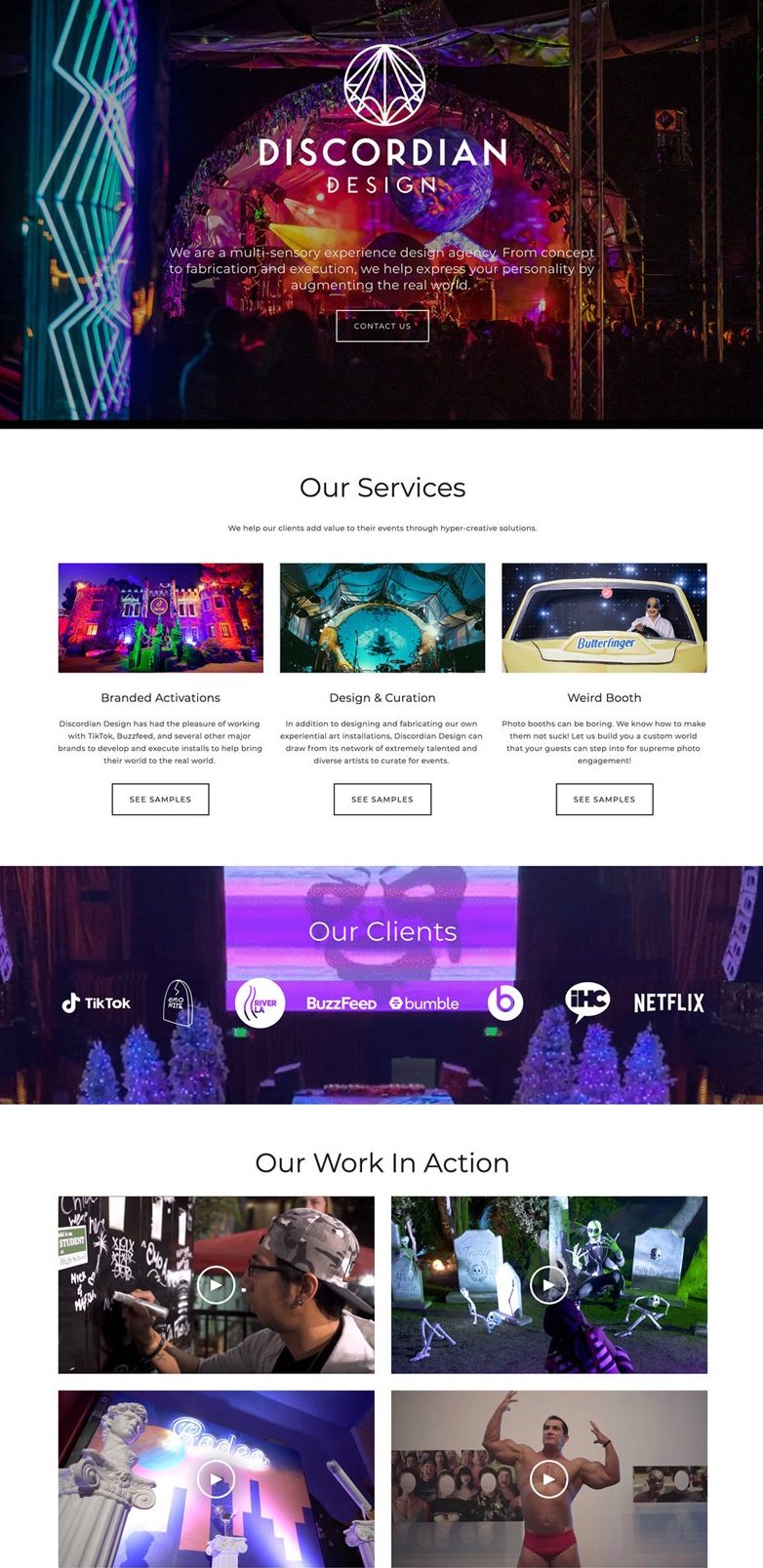763x1568 pixels.
Task: Play the chalkboard writing video
Action: click(x=216, y=1285)
